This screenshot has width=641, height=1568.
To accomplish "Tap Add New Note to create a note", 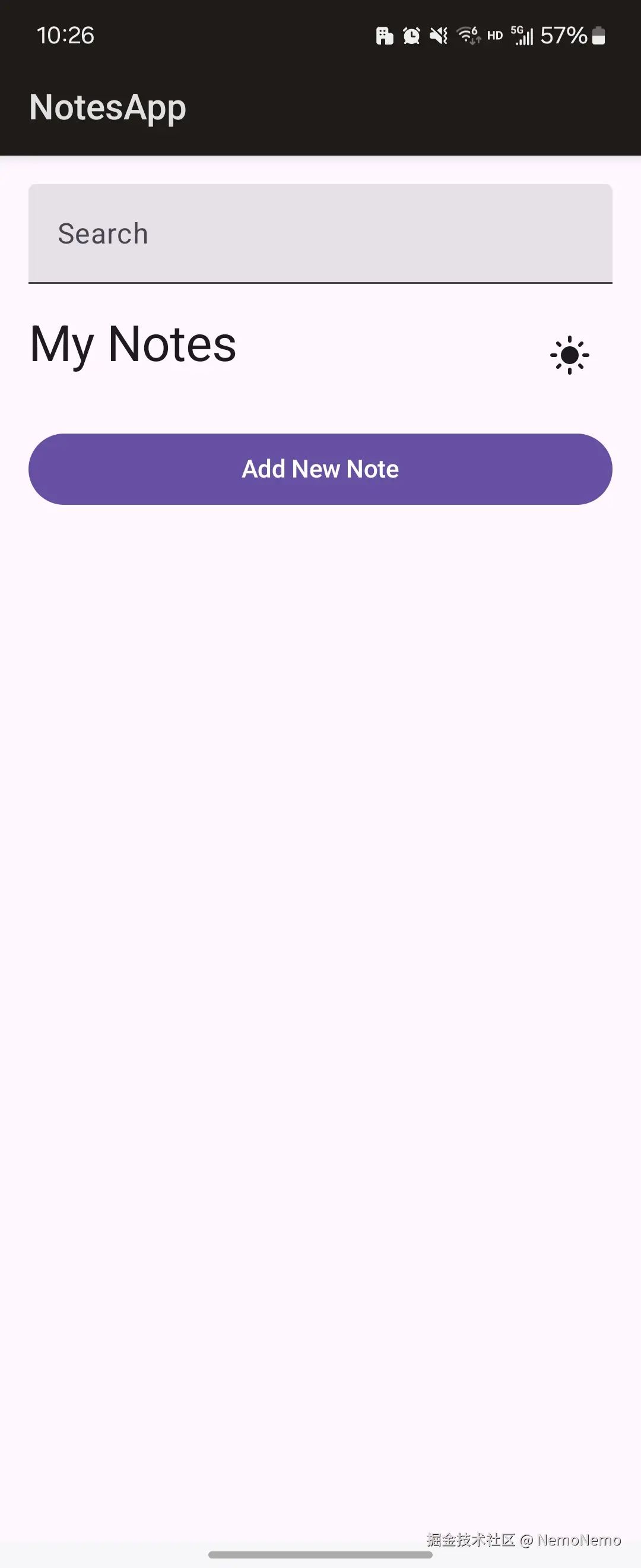I will pyautogui.click(x=320, y=469).
